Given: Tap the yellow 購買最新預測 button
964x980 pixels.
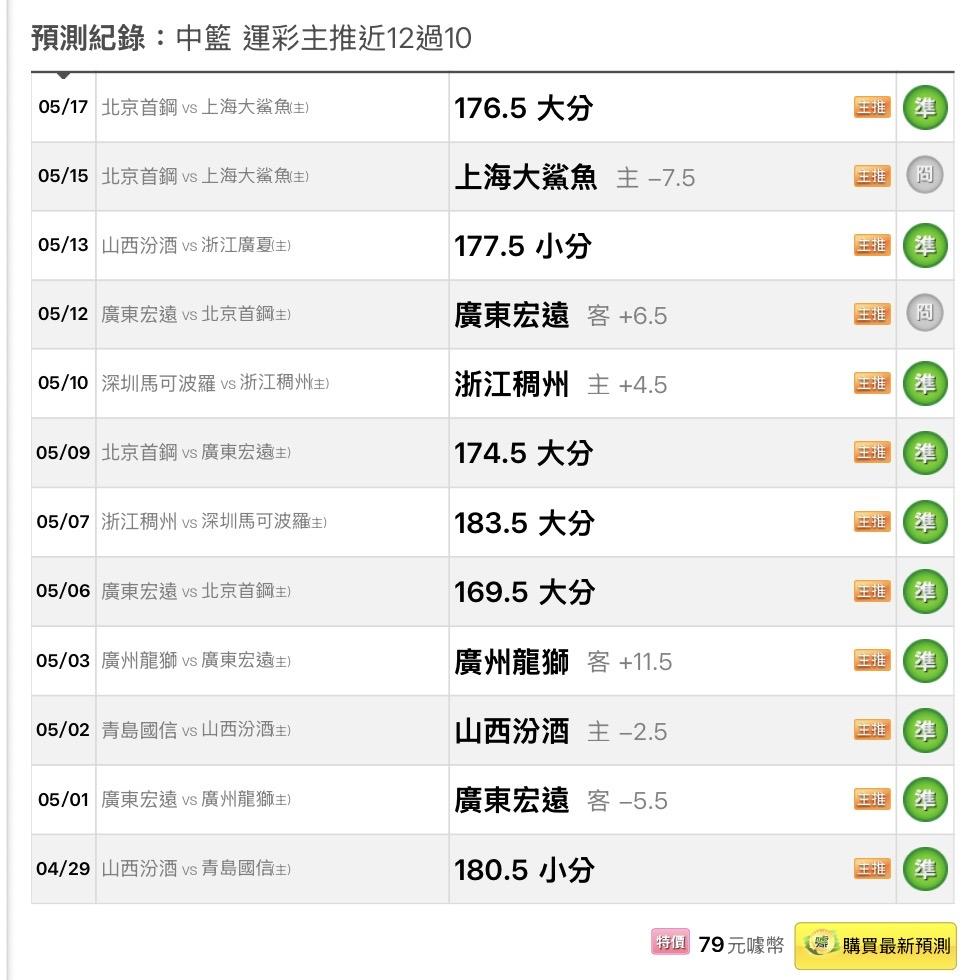Looking at the screenshot, I should click(875, 945).
